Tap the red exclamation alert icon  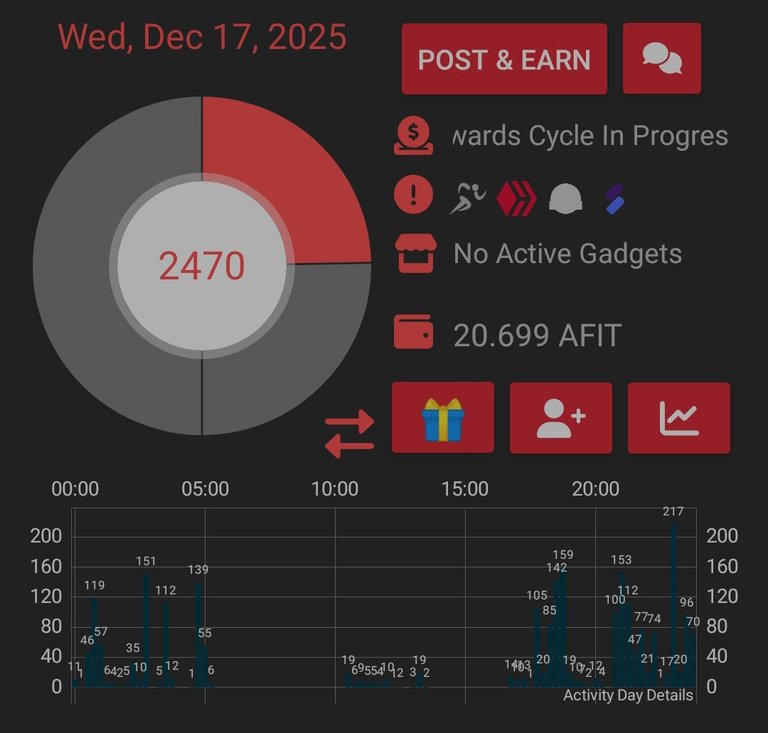pyautogui.click(x=413, y=195)
